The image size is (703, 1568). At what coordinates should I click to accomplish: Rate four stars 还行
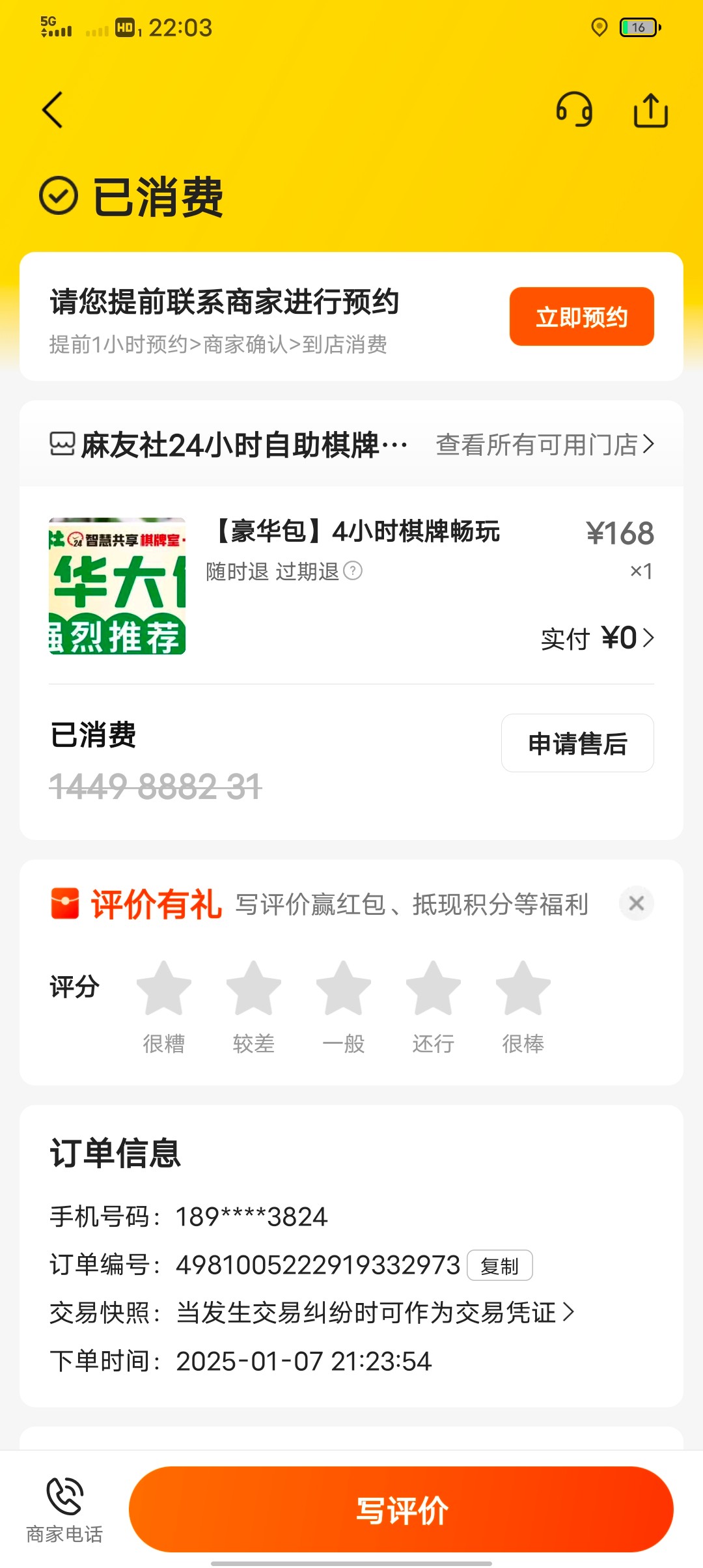point(434,988)
